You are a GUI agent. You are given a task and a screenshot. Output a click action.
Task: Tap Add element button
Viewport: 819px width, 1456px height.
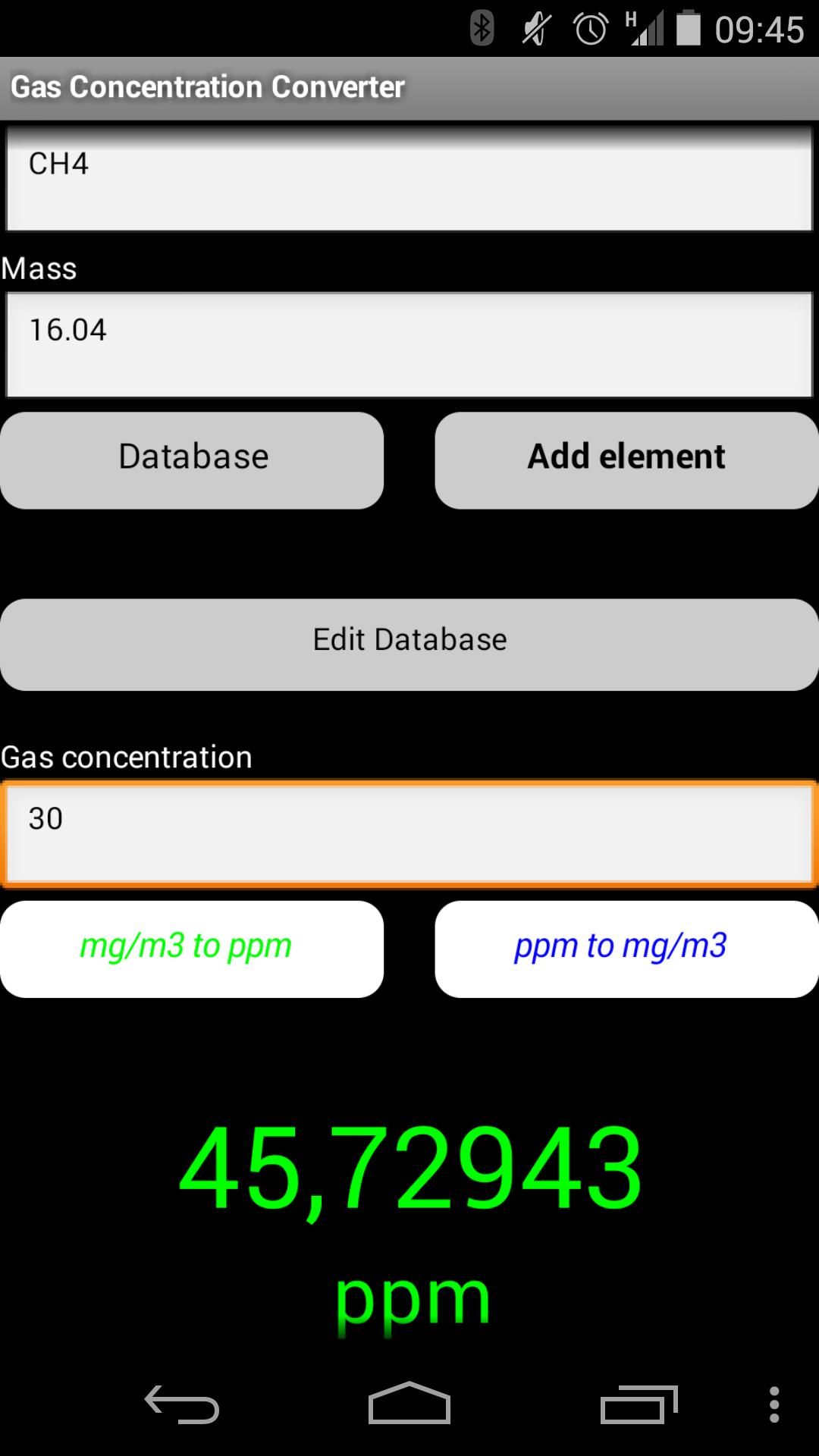coord(626,460)
